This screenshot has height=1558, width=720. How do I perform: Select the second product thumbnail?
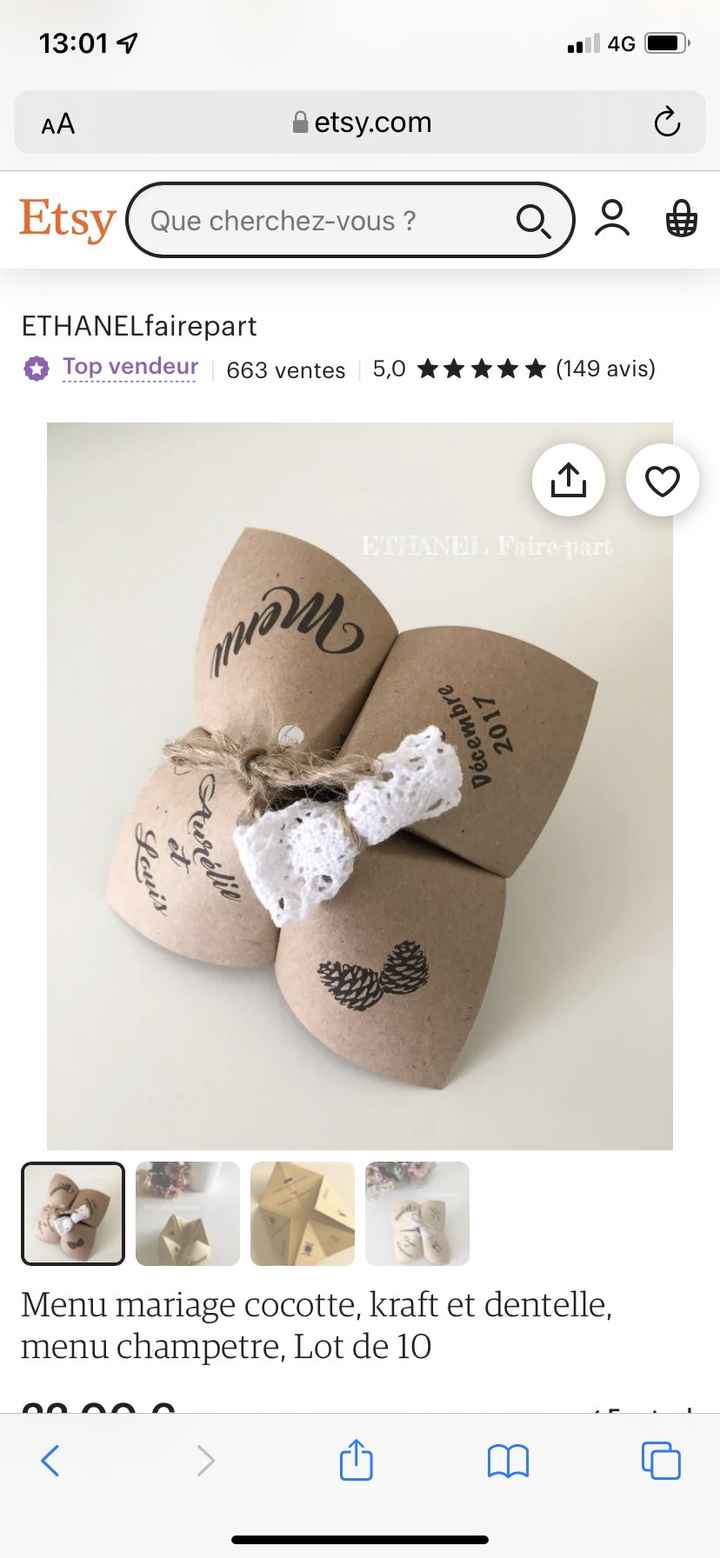coord(188,1213)
